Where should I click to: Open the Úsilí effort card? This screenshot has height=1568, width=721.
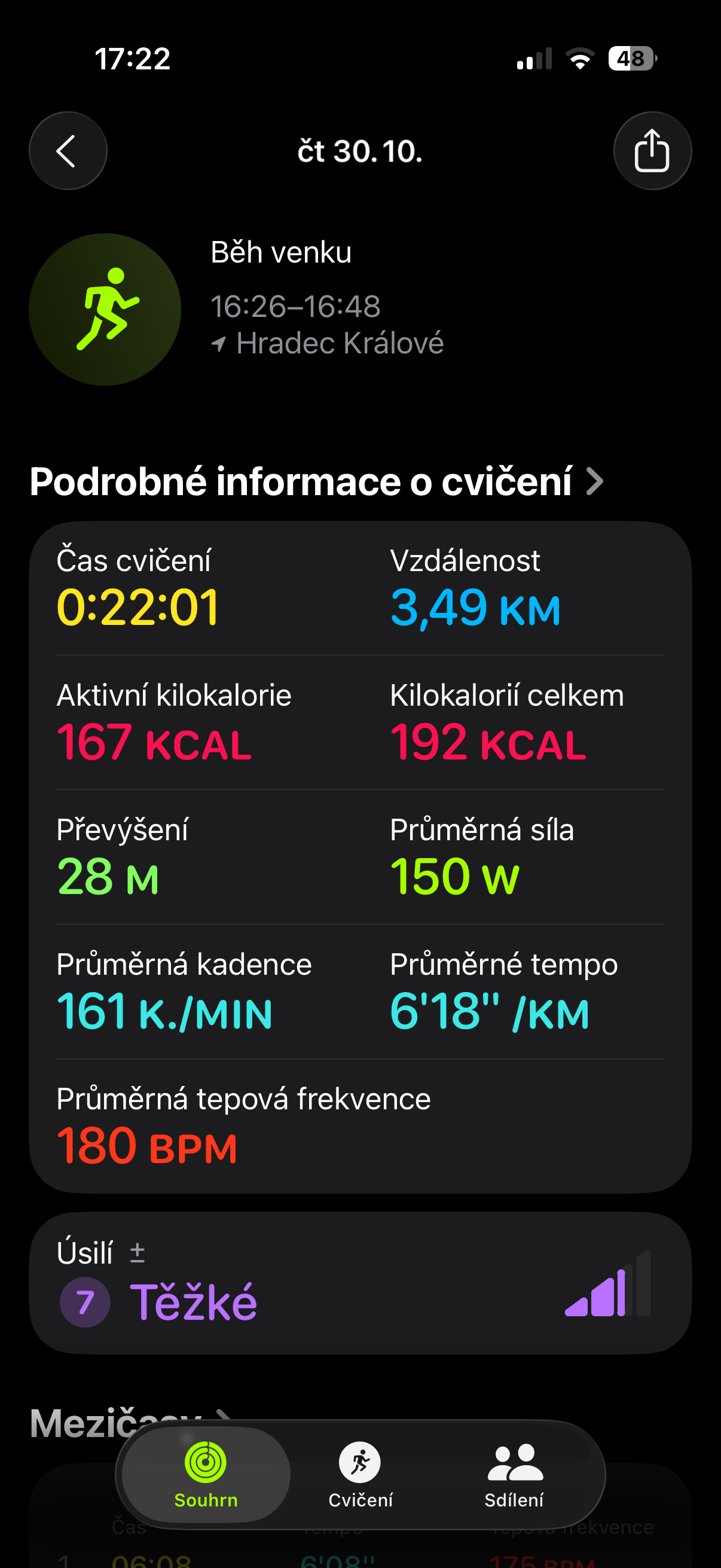click(359, 1283)
